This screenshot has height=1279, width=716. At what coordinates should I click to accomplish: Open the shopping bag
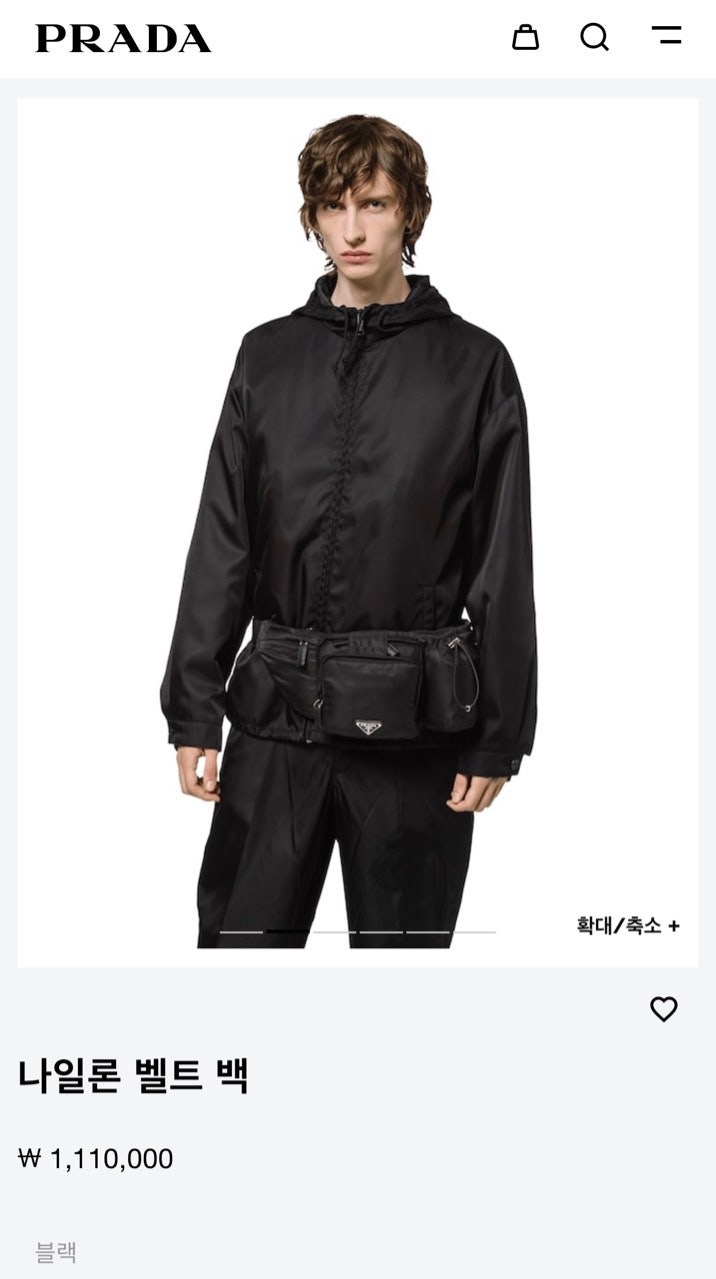pos(525,37)
